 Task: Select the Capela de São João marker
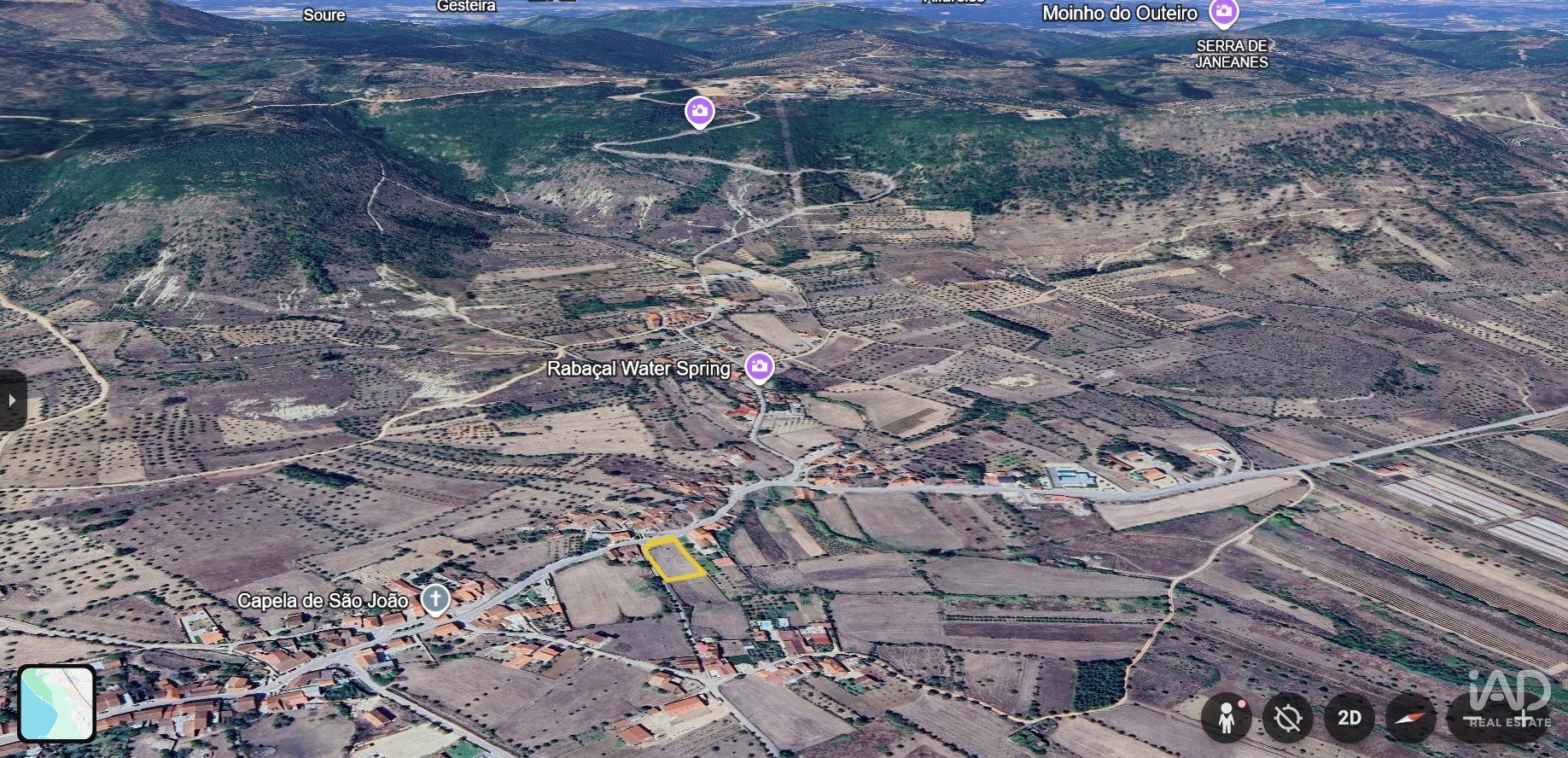435,599
